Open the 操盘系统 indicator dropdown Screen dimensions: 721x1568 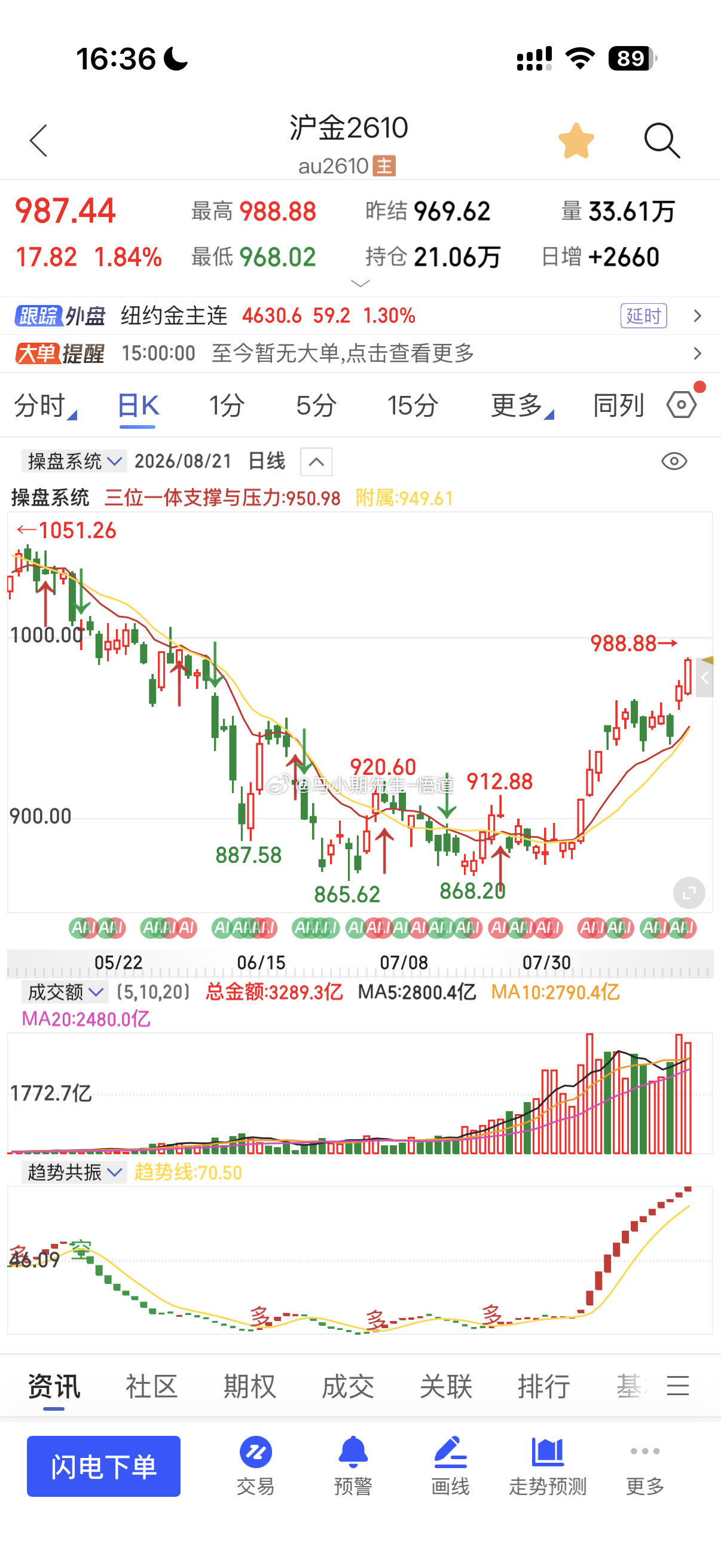pos(74,462)
